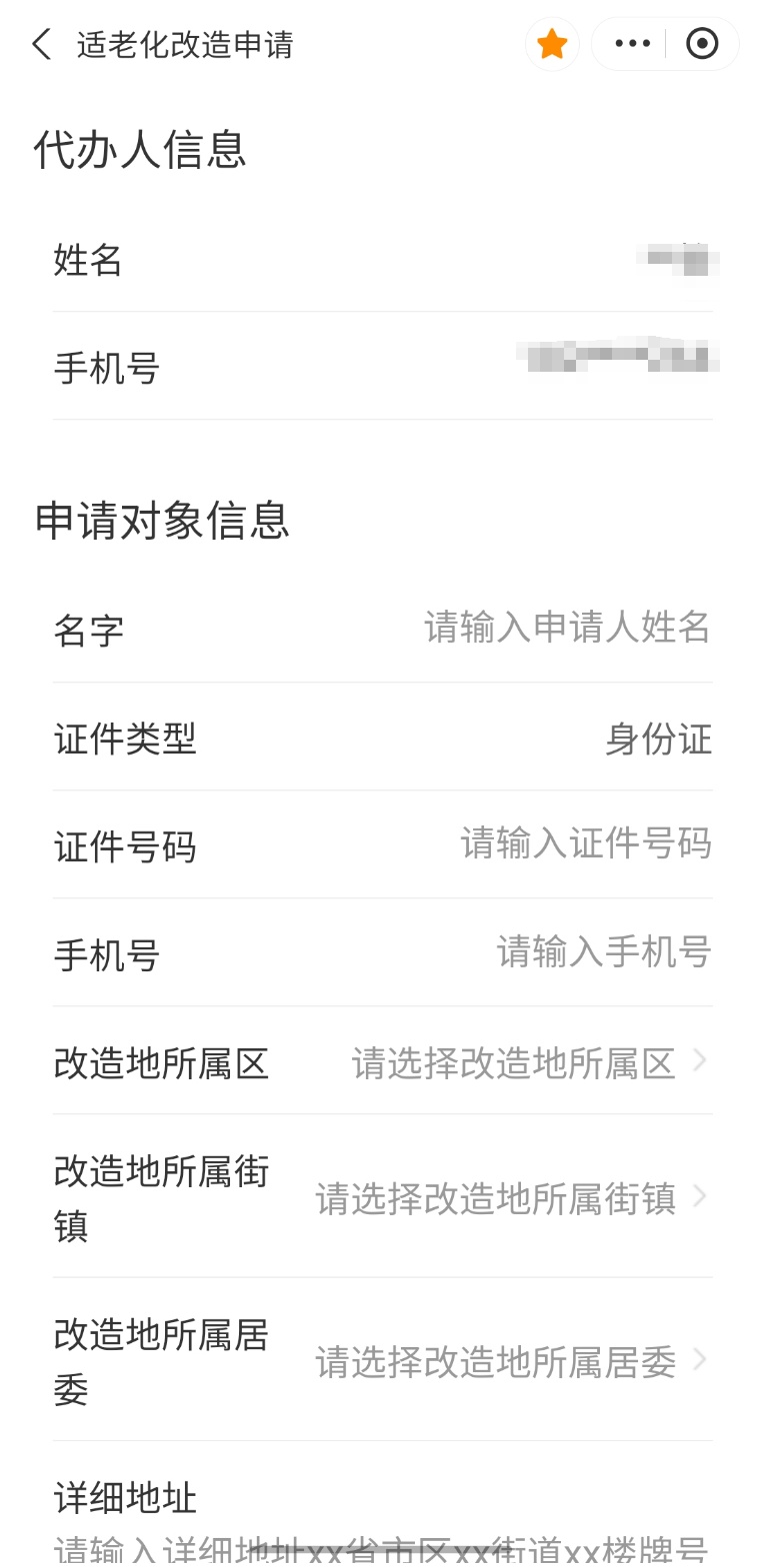Enter the 请输入证件号码 ID number field
This screenshot has width=765, height=1568.
pyautogui.click(x=585, y=844)
